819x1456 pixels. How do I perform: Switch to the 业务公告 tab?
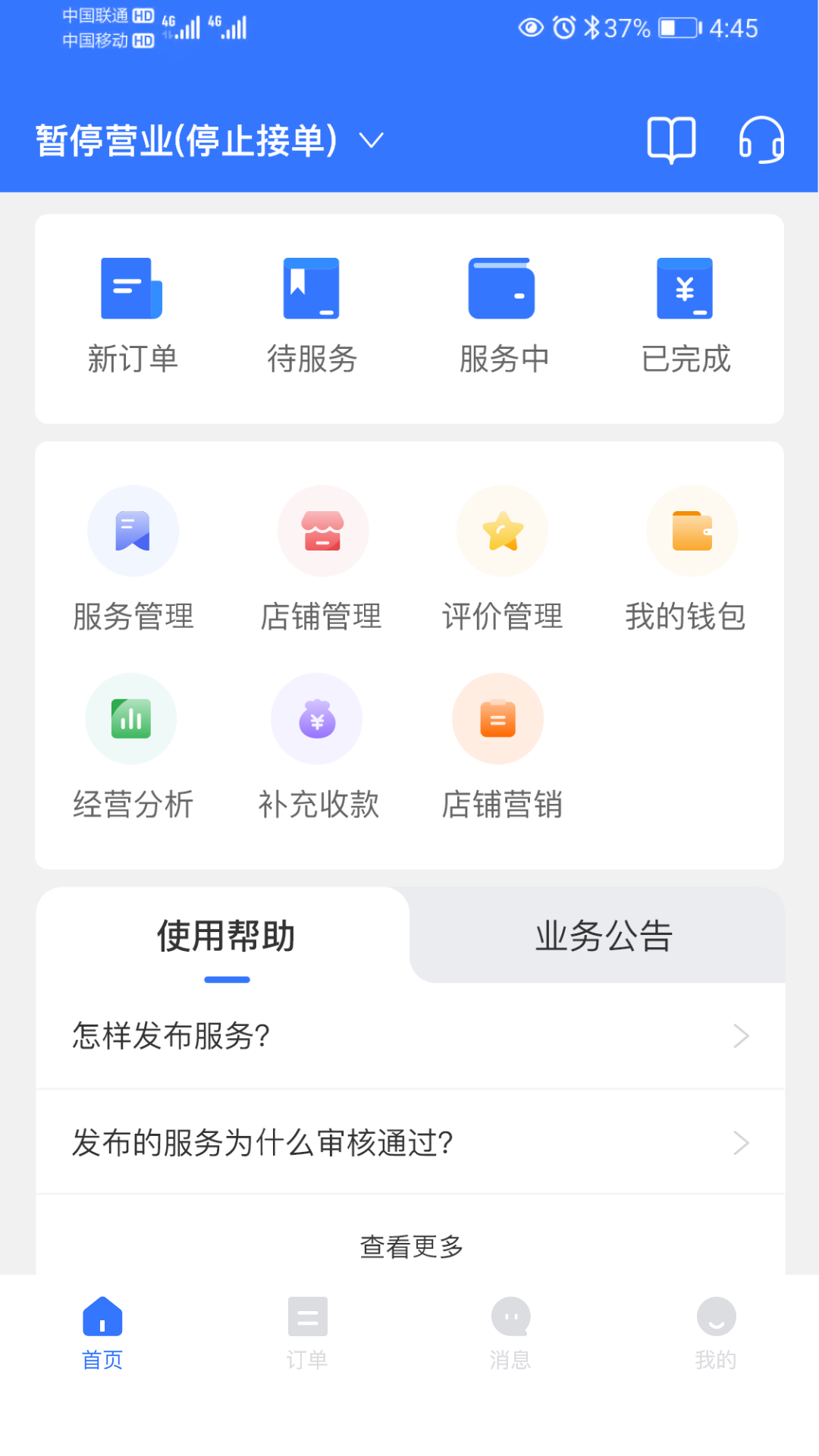[604, 936]
